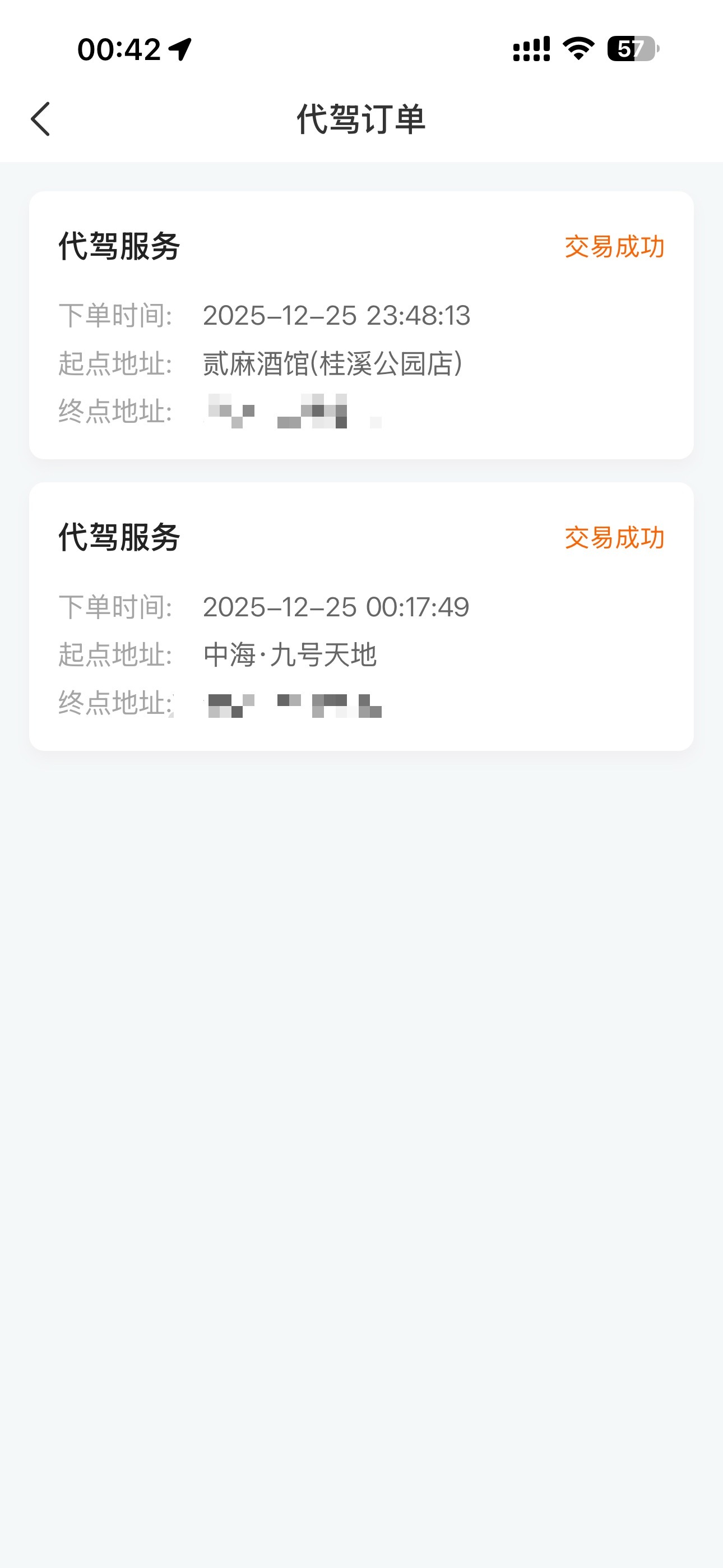The height and width of the screenshot is (1568, 723).
Task: Open the order starting at 中海·九号天地
Action: 361,617
